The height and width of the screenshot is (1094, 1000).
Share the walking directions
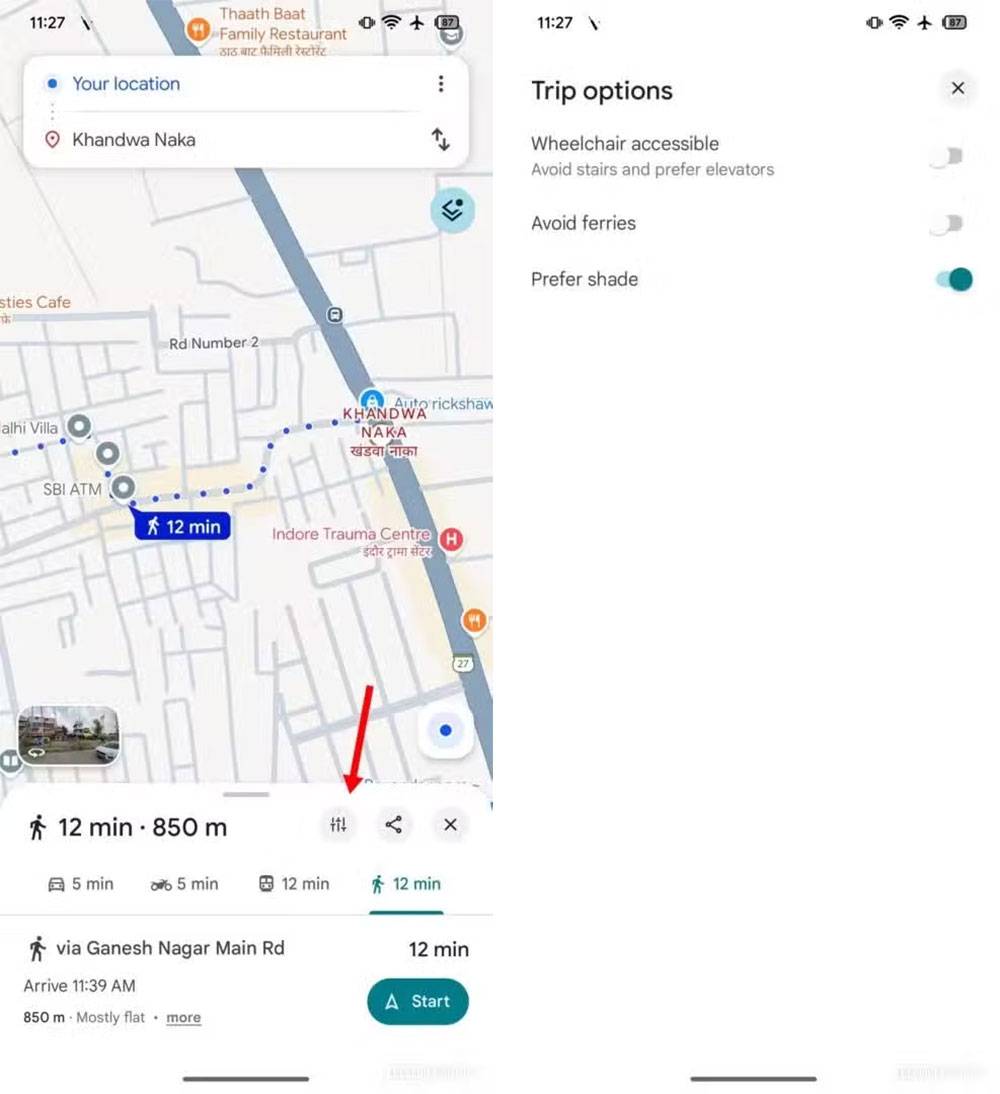point(394,825)
